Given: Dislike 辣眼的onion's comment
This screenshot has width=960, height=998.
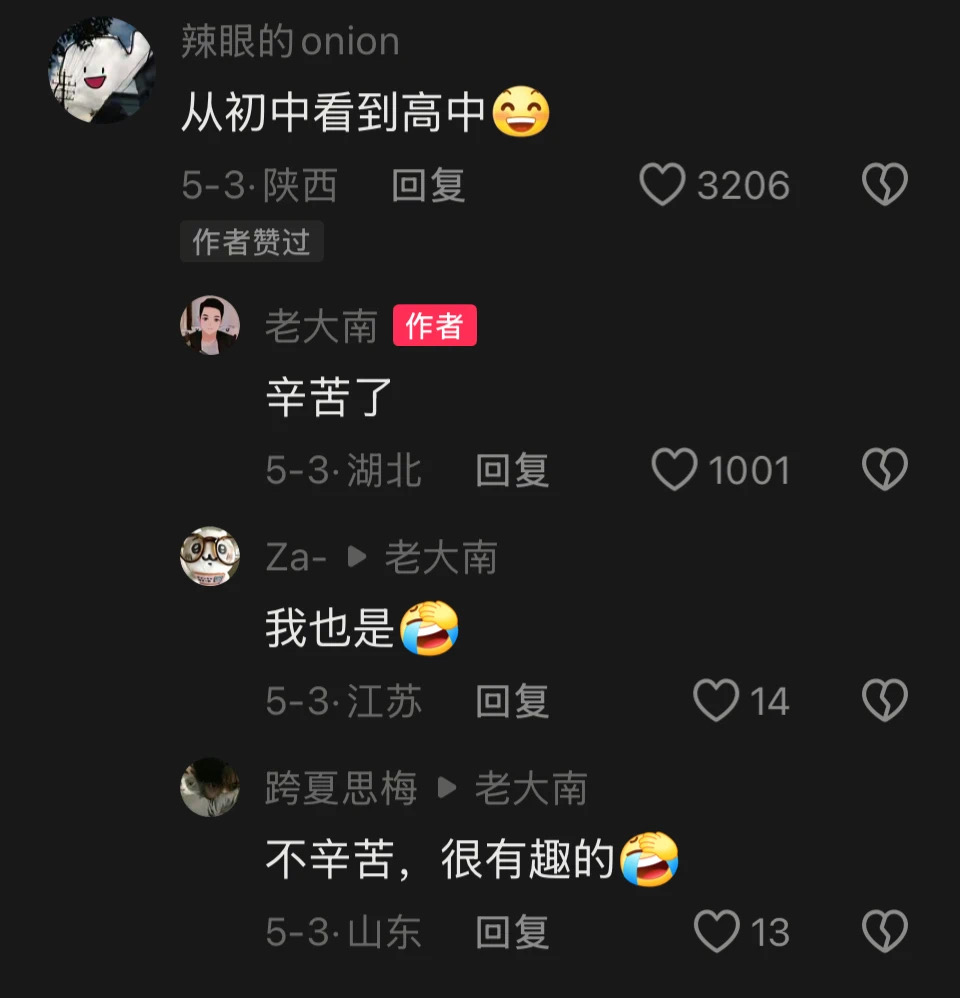Looking at the screenshot, I should pos(885,186).
